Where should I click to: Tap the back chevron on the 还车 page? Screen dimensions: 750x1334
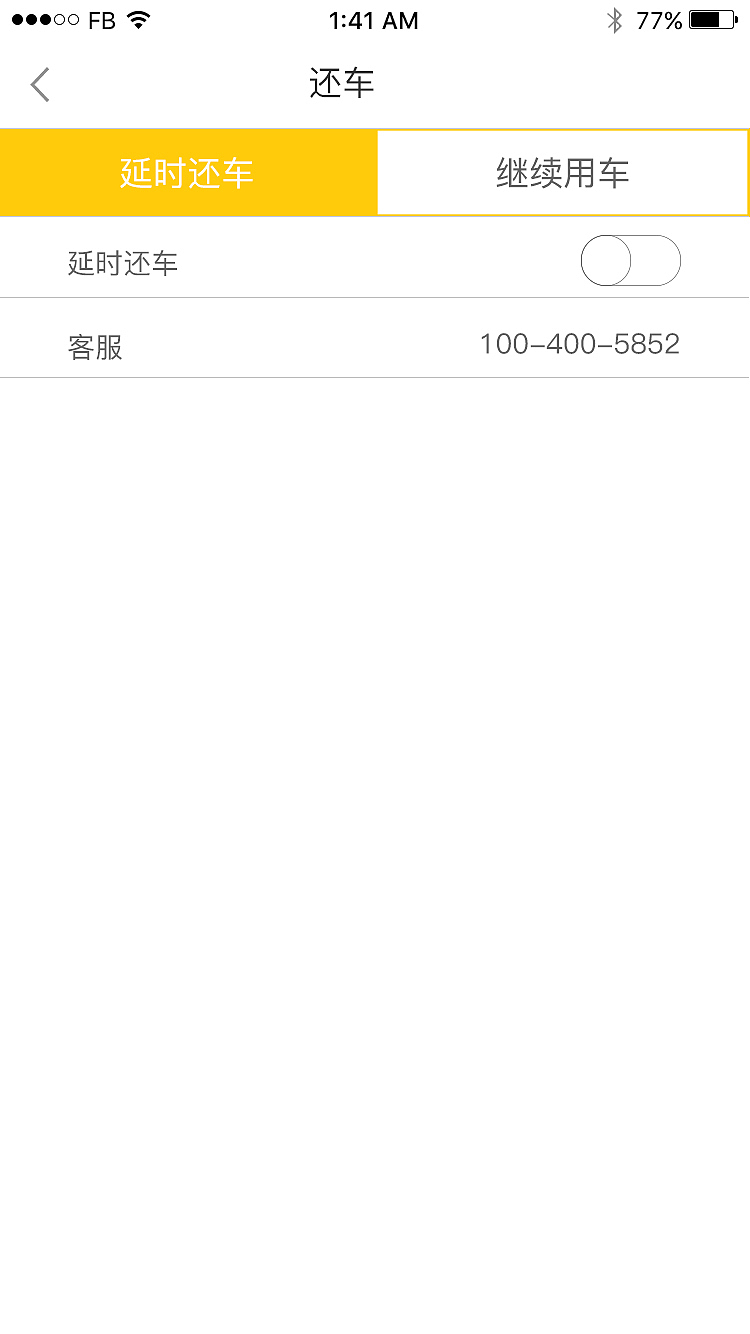(40, 84)
